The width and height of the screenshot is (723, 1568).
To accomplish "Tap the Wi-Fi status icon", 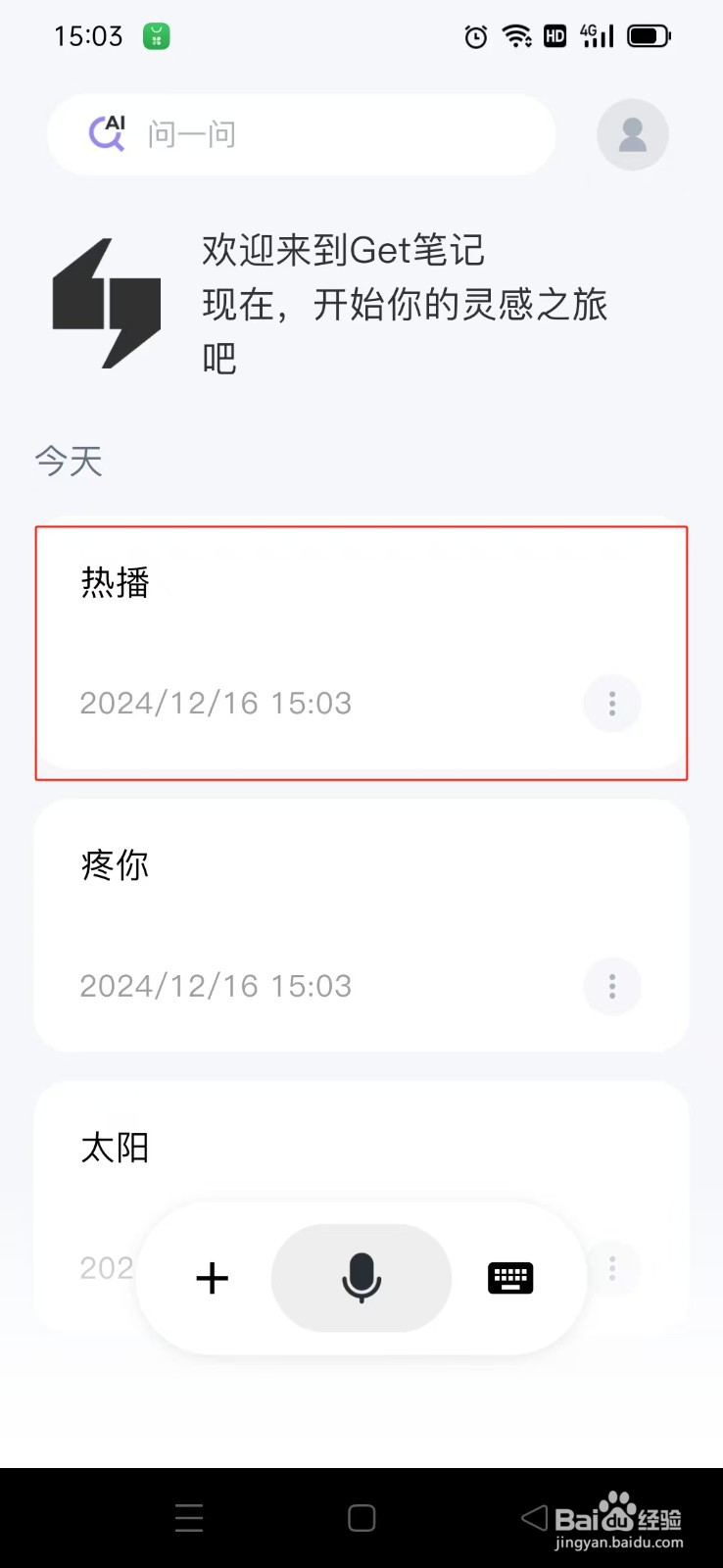I will click(x=517, y=36).
